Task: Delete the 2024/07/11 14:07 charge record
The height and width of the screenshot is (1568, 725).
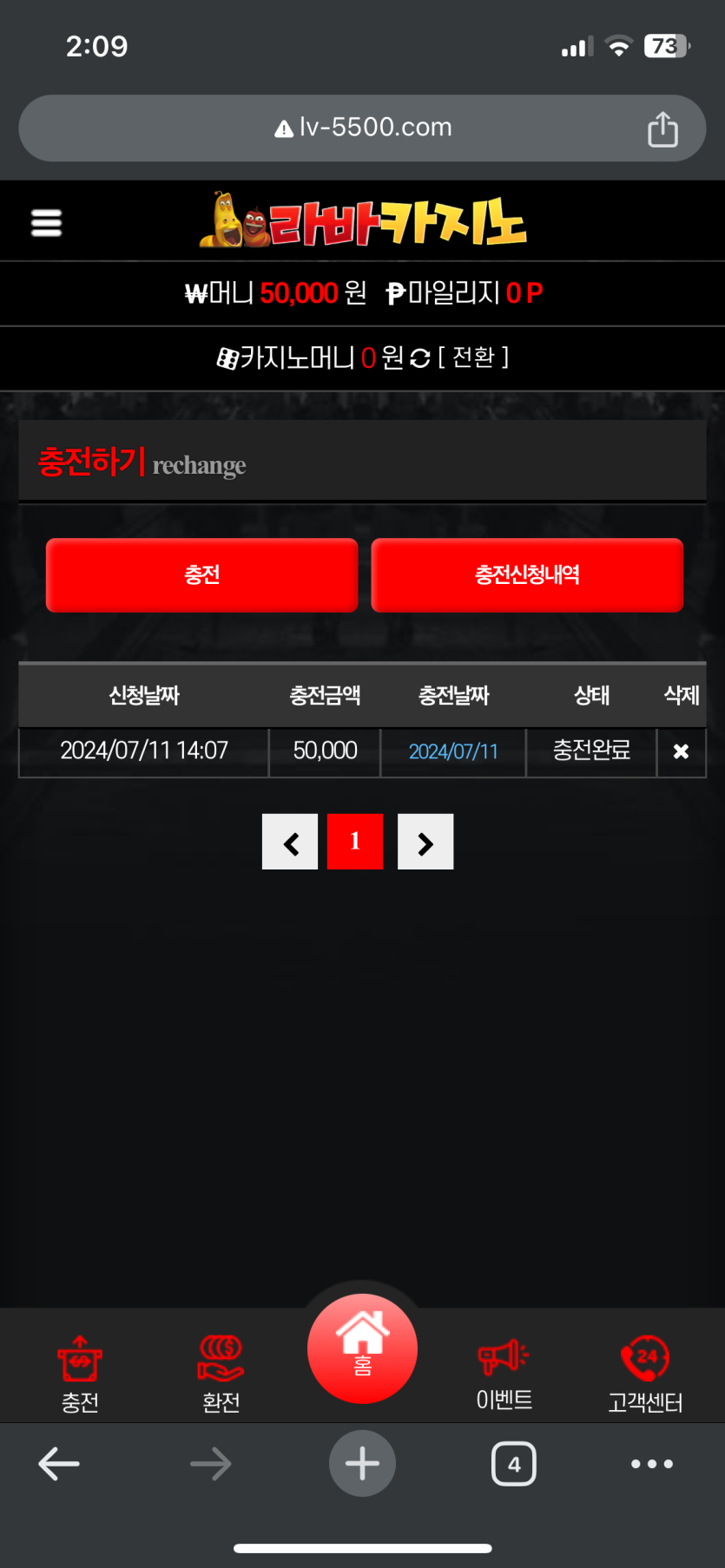Action: click(x=681, y=751)
